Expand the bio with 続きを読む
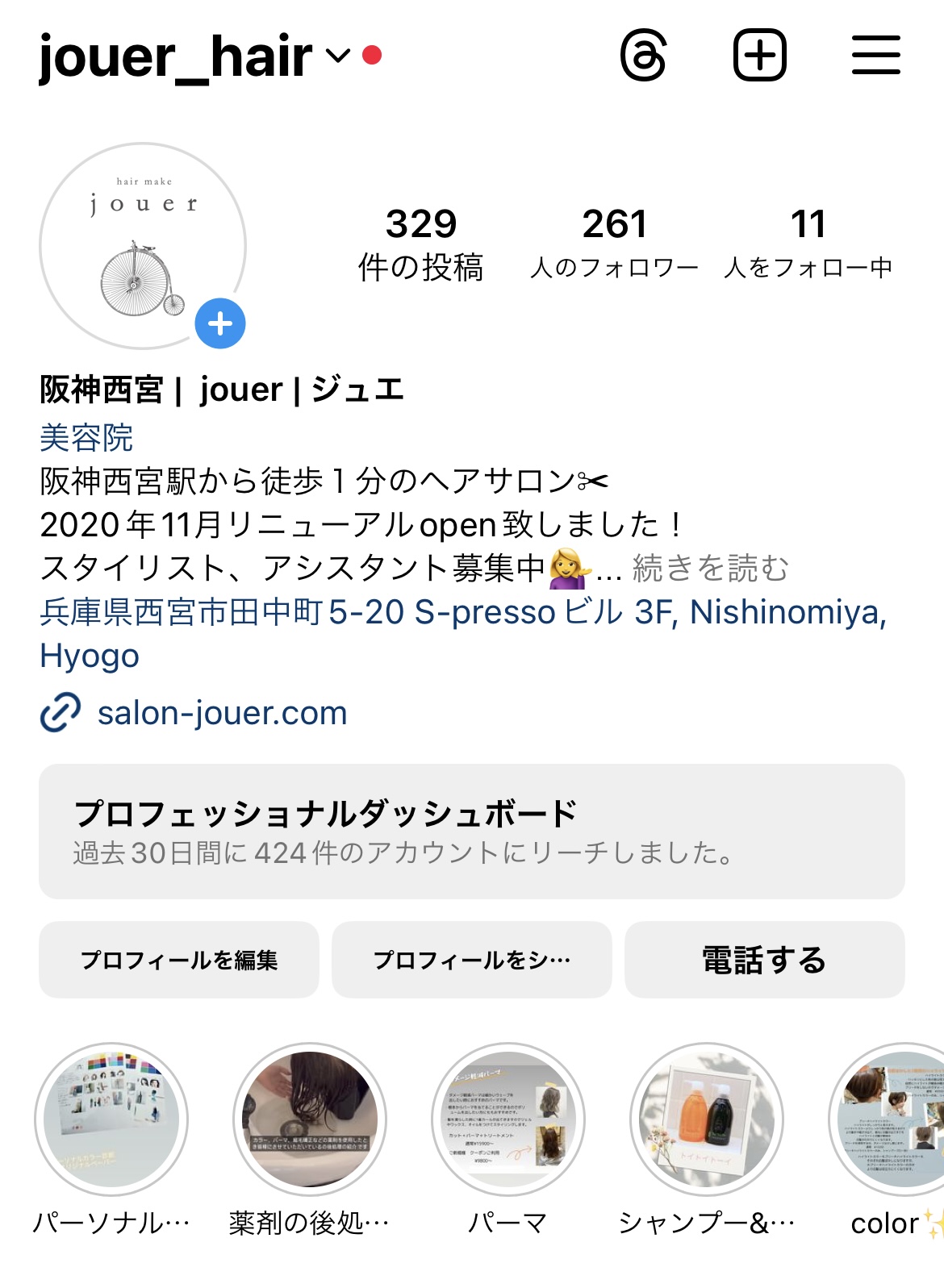Image resolution: width=944 pixels, height=1288 pixels. click(x=710, y=569)
